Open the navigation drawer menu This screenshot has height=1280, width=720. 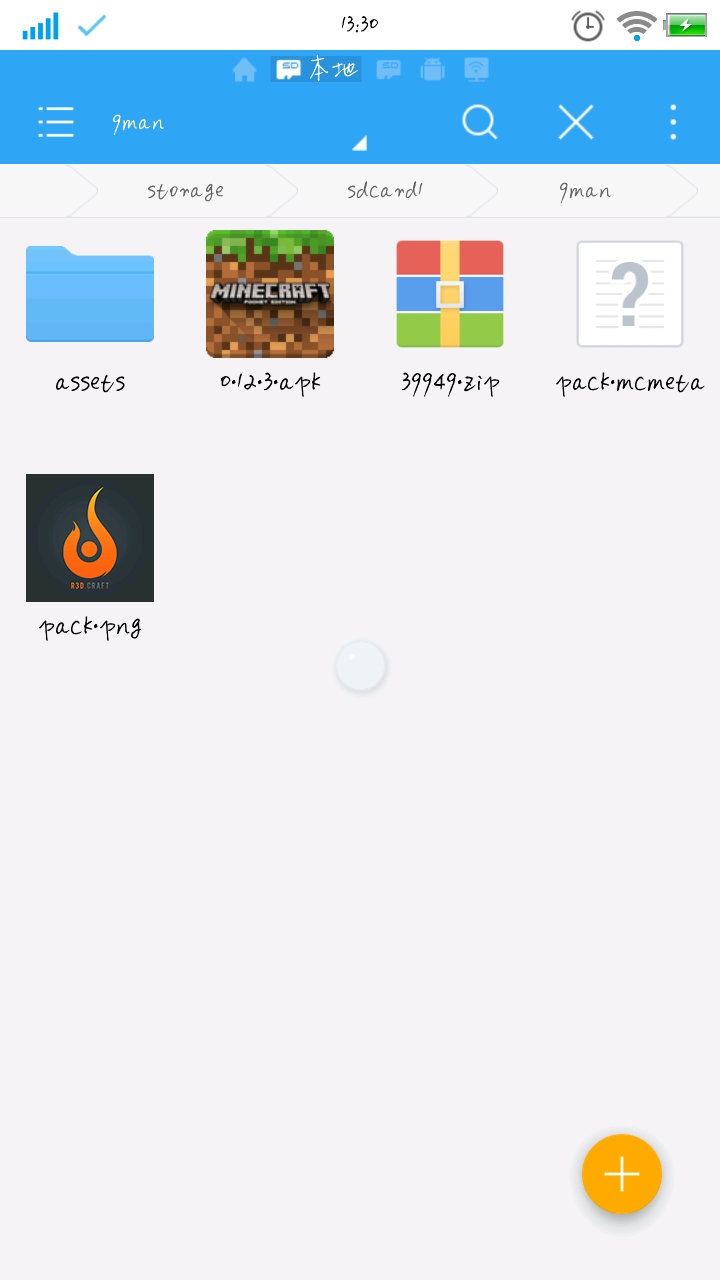pyautogui.click(x=56, y=122)
